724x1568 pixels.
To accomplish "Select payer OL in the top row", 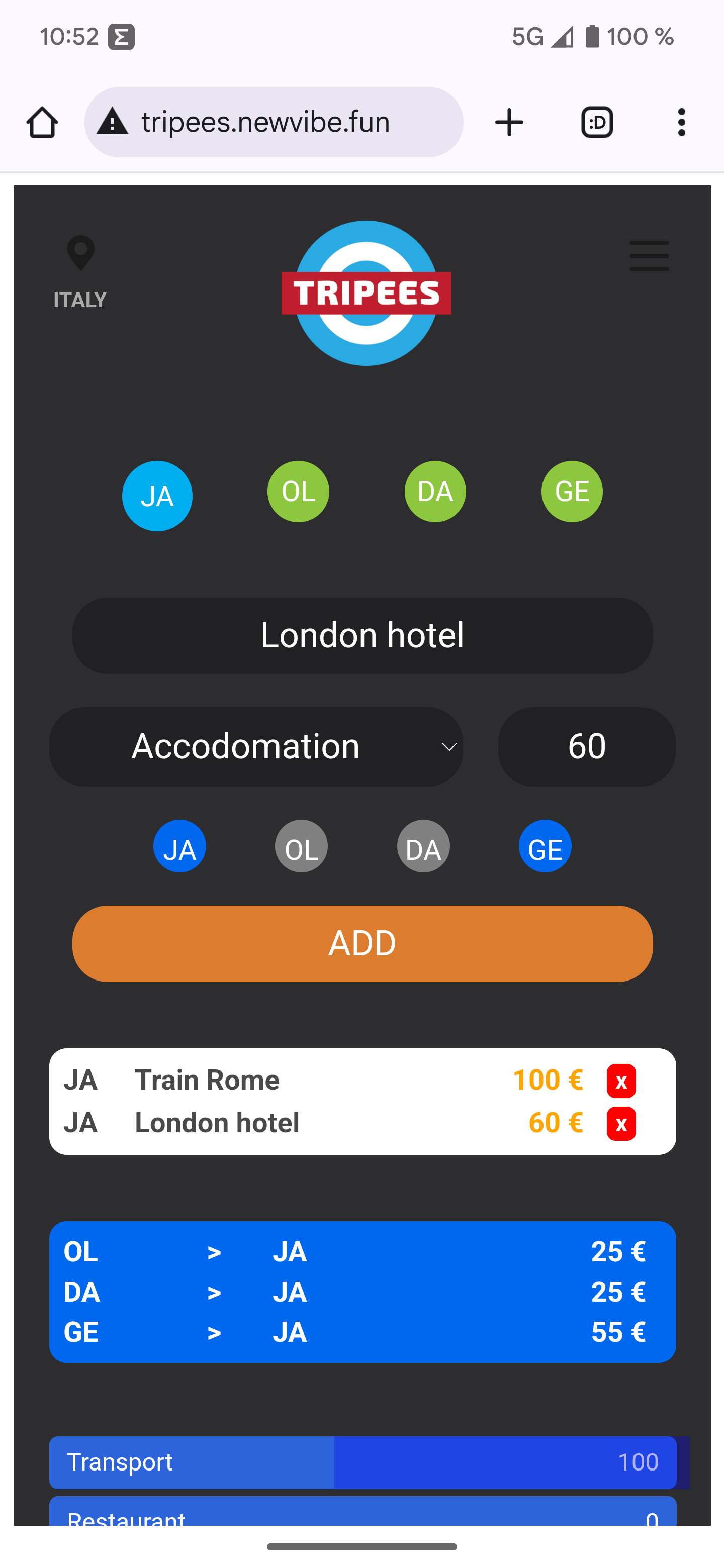I will (298, 491).
